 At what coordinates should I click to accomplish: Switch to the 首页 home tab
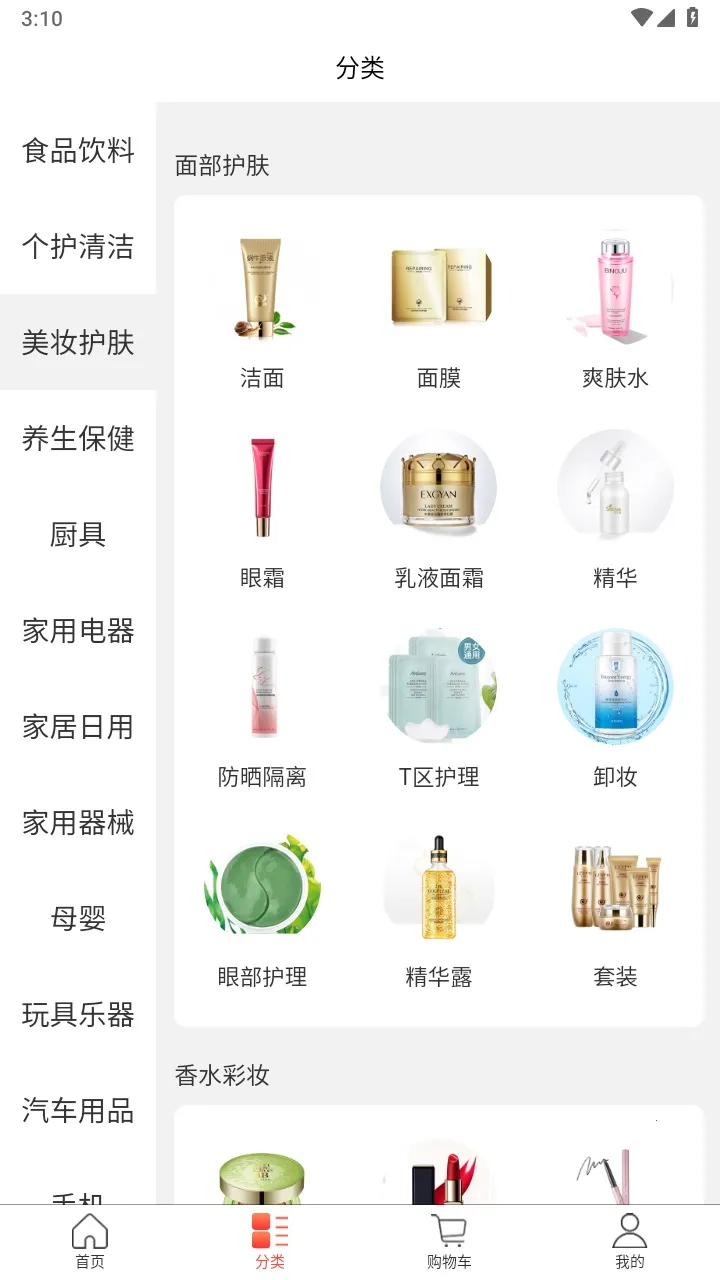[90, 1241]
